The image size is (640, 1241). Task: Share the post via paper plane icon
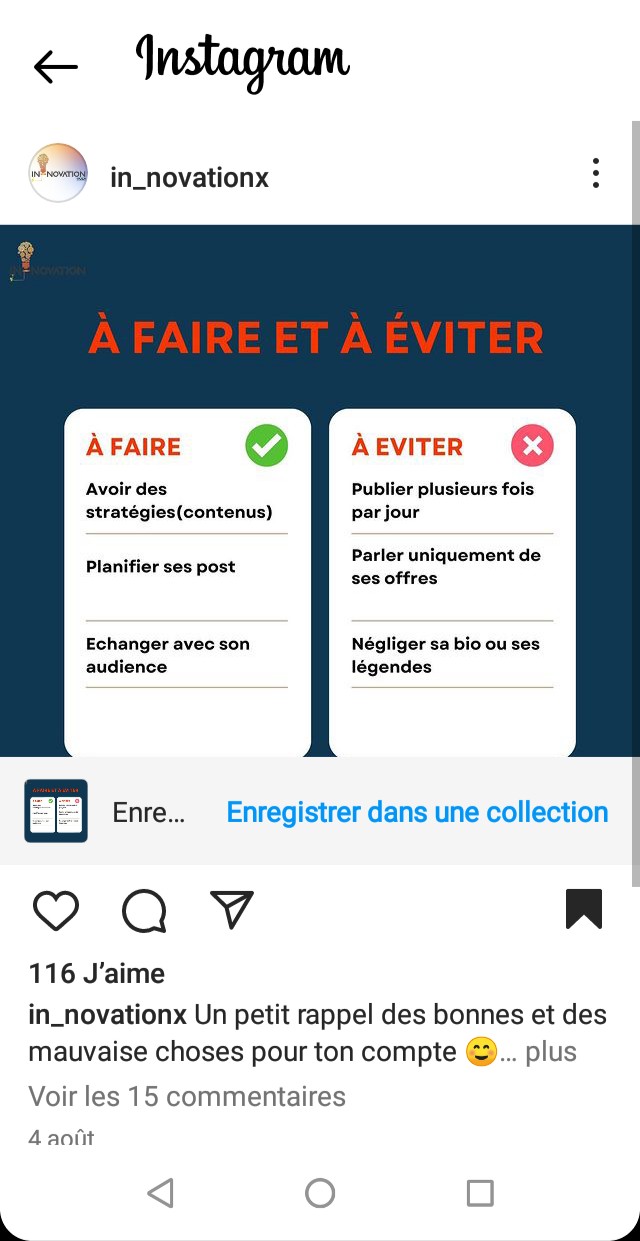coord(232,909)
